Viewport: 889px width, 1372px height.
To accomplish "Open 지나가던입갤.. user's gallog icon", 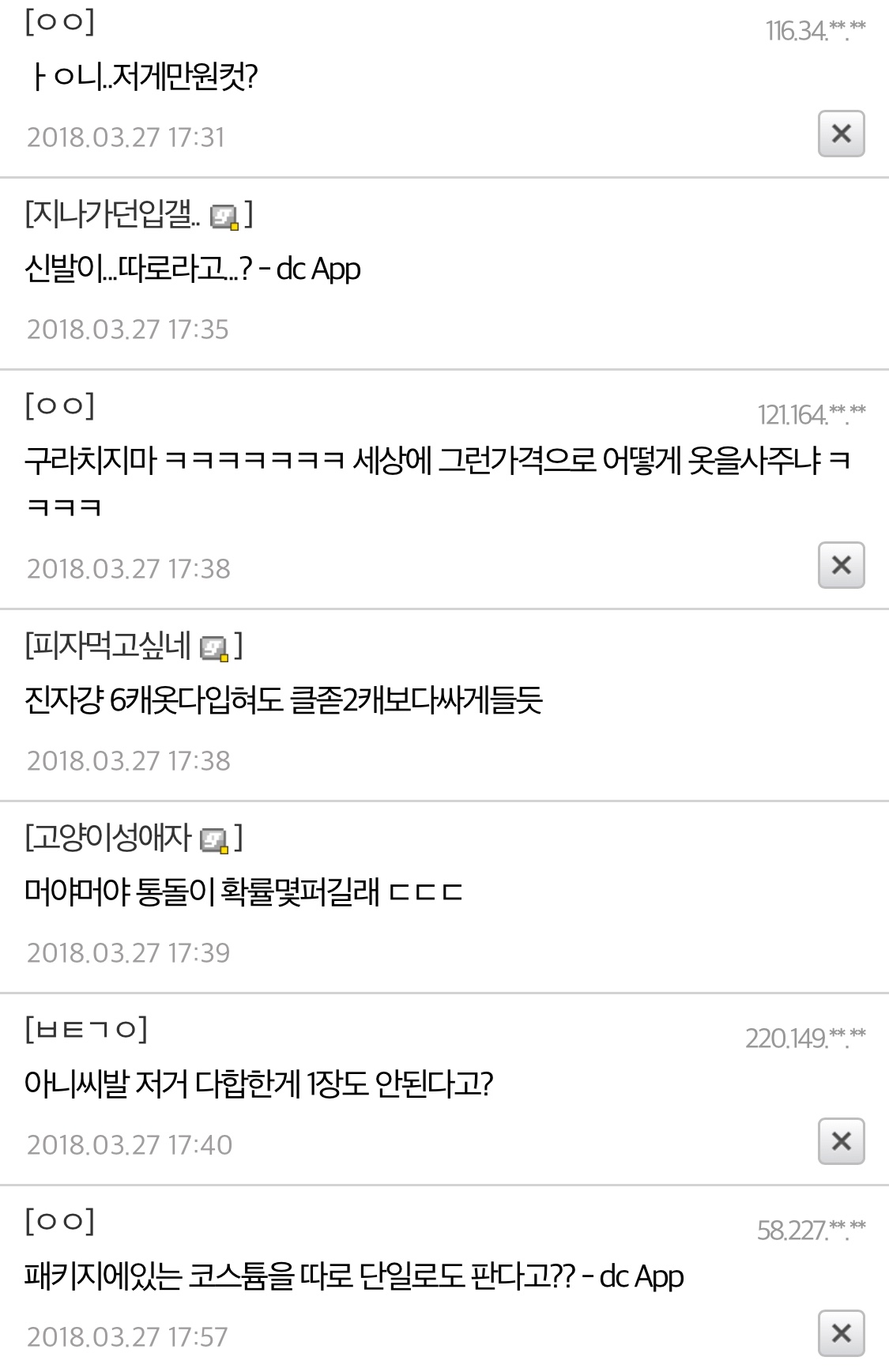I will coord(224,217).
